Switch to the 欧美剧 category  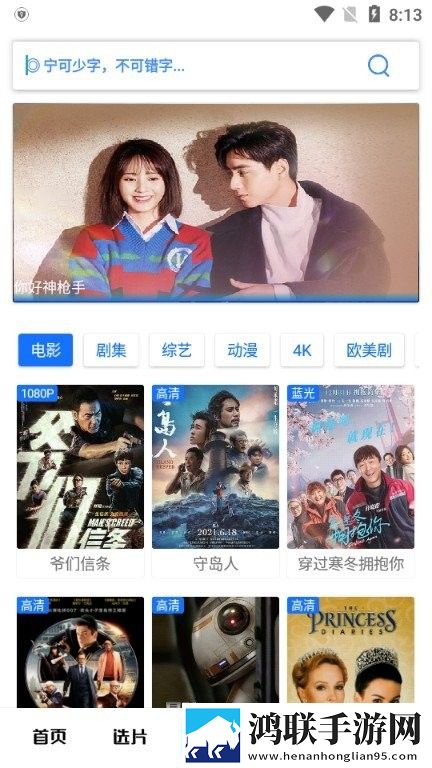[x=369, y=350]
